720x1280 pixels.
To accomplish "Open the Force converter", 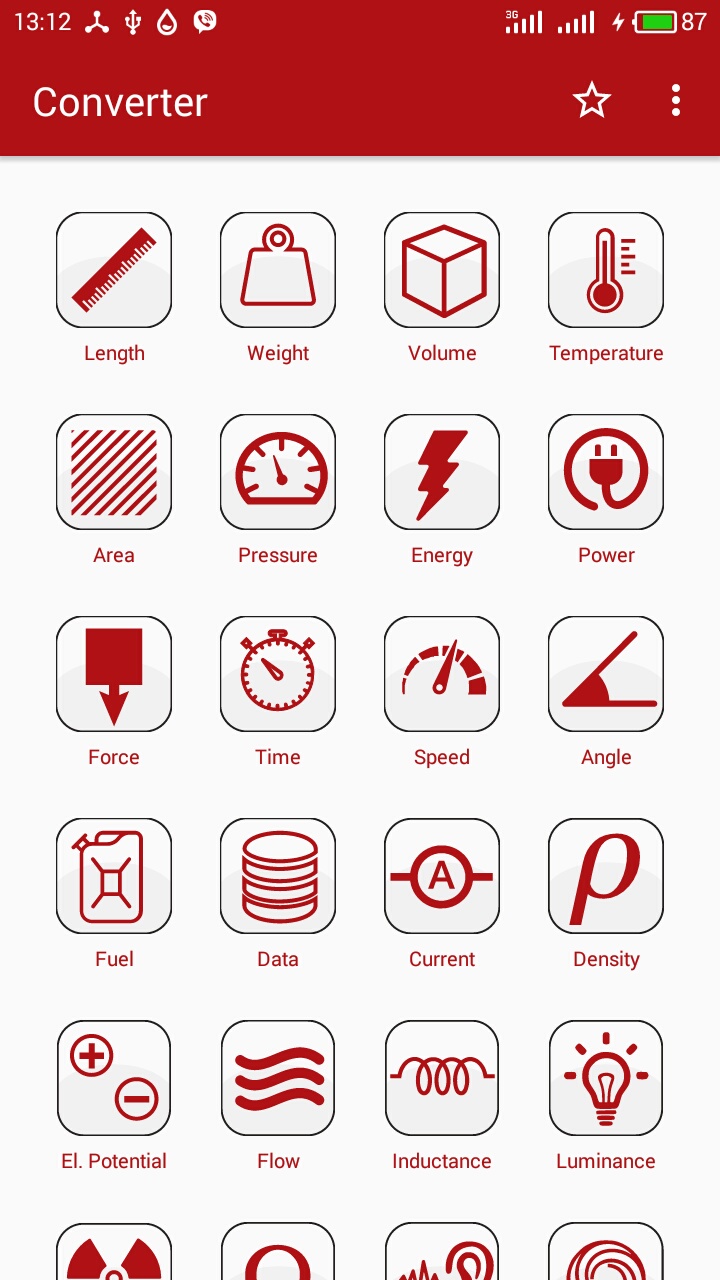I will (x=114, y=673).
